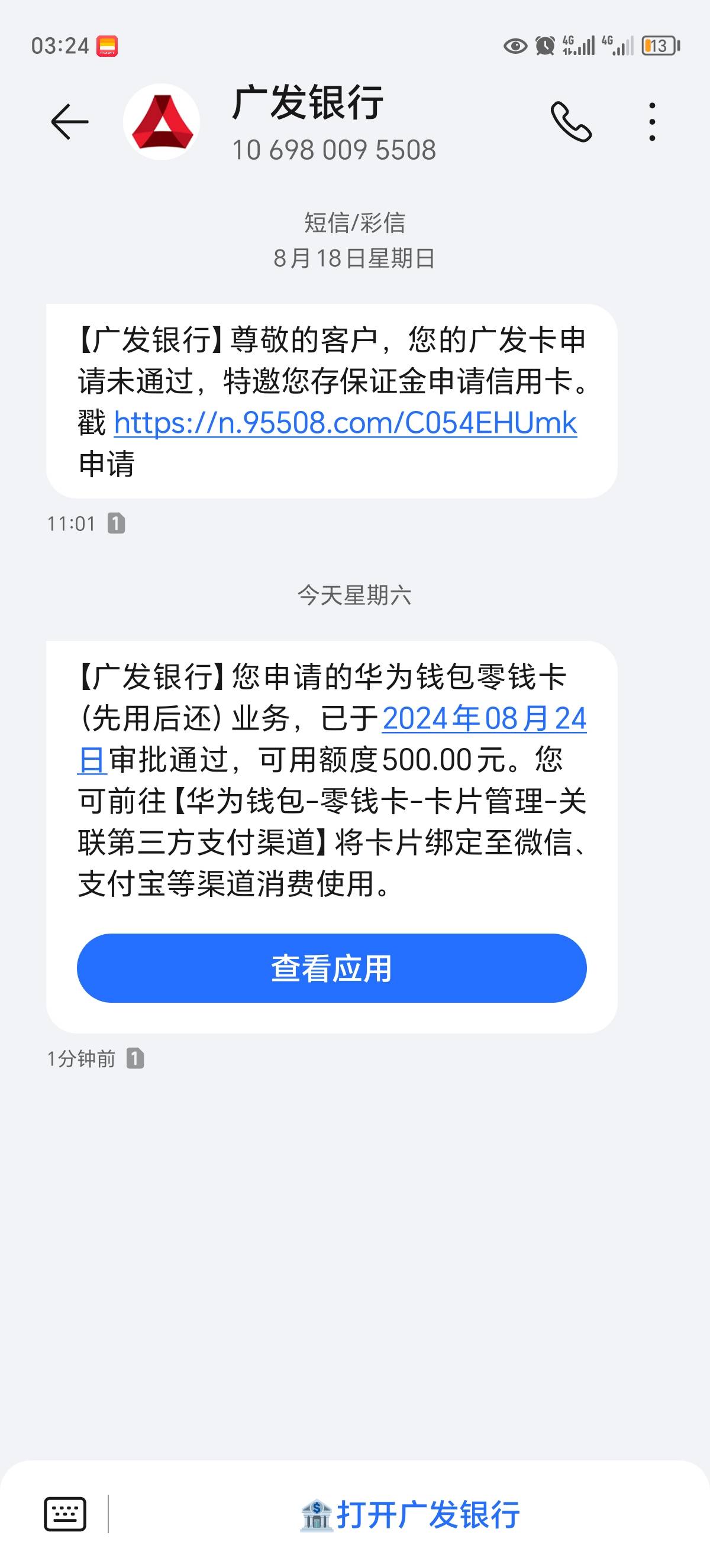The width and height of the screenshot is (710, 1568).
Task: Tap the 查看应用 button
Action: click(x=332, y=968)
